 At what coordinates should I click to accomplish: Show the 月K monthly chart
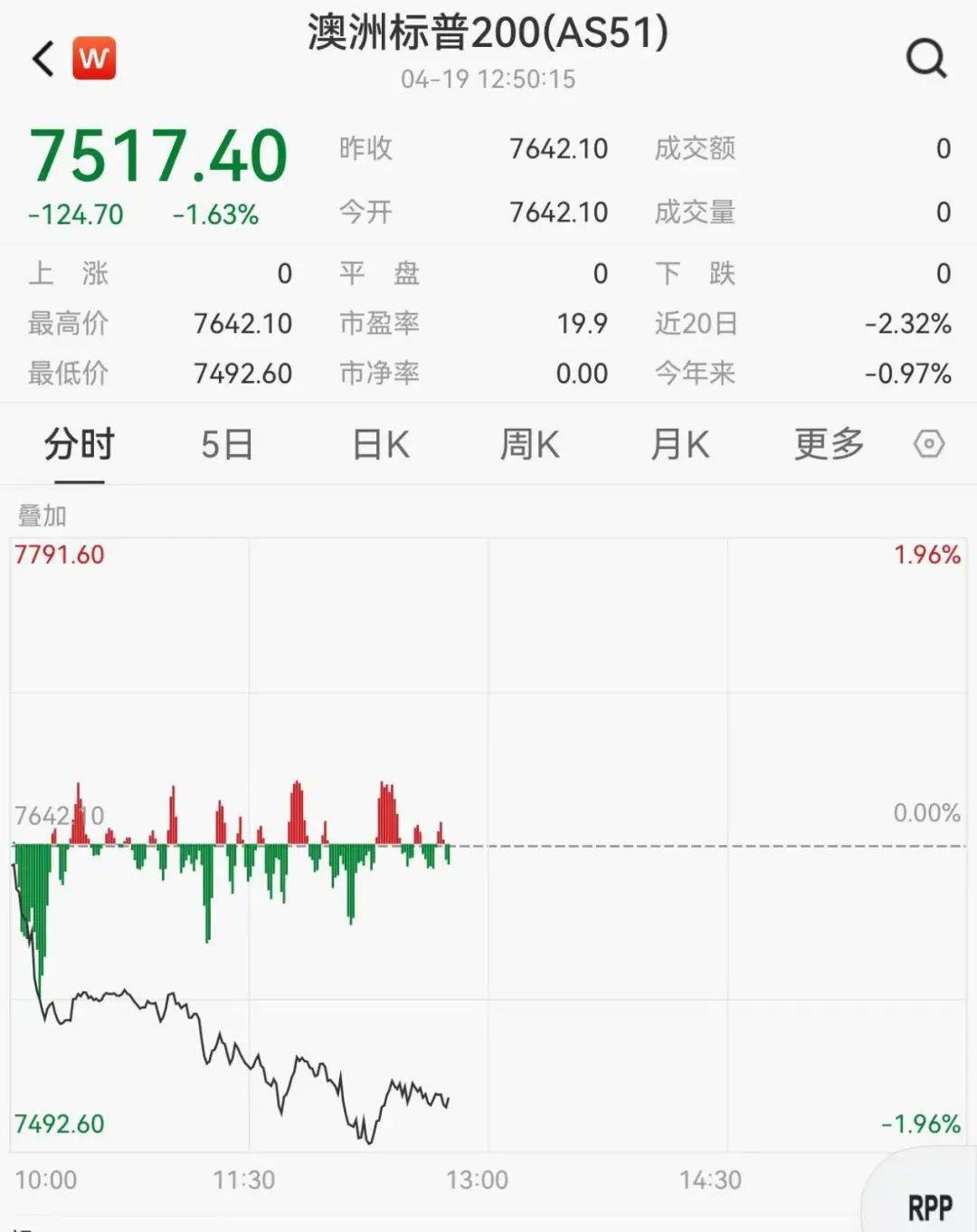click(x=680, y=445)
